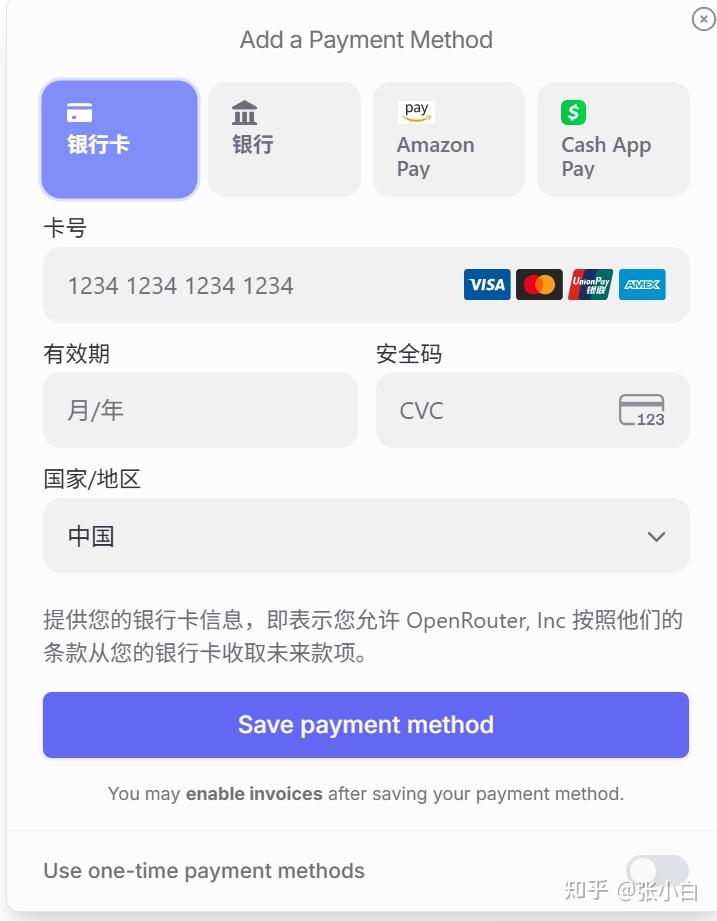Expand the 国家/地区 country dropdown
The width and height of the screenshot is (717, 921).
[x=366, y=536]
